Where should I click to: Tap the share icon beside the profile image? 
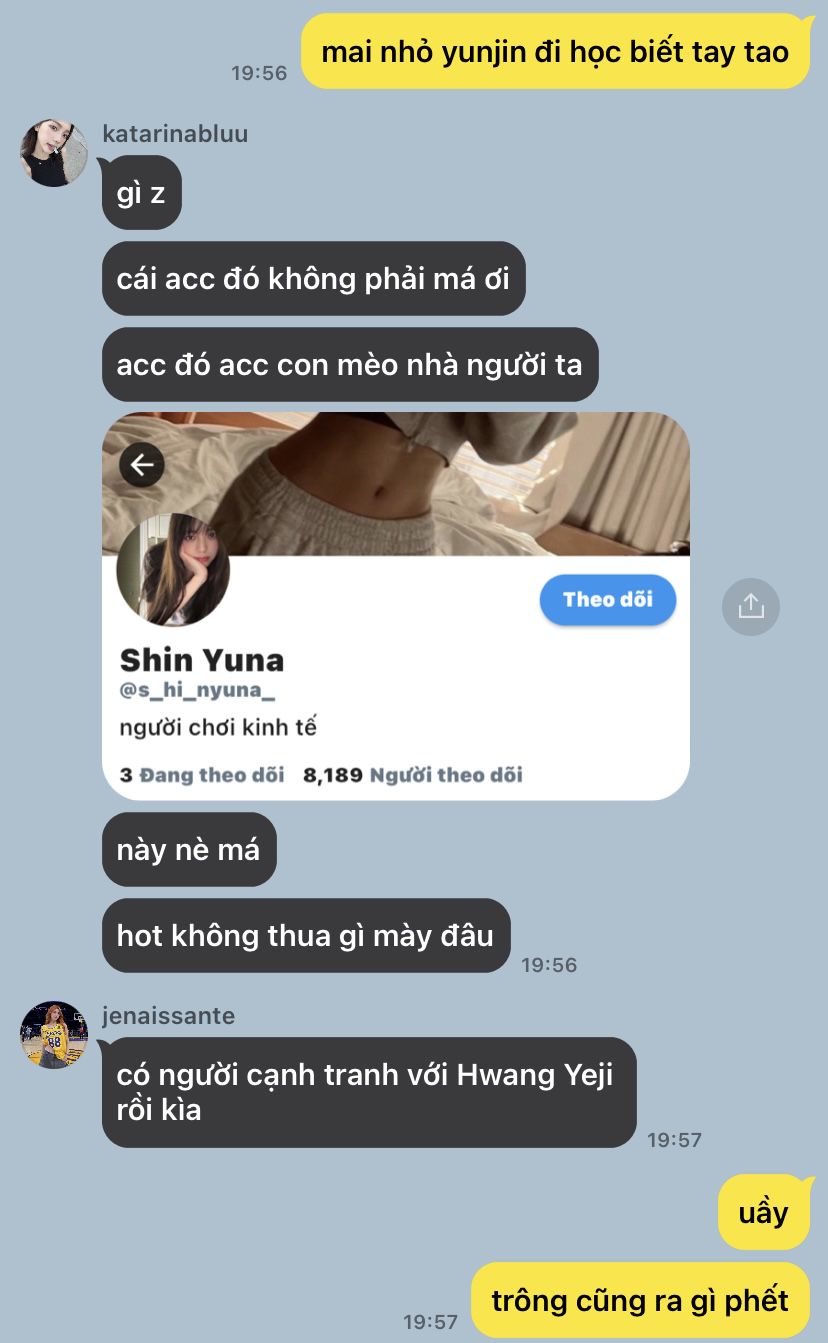coord(750,606)
